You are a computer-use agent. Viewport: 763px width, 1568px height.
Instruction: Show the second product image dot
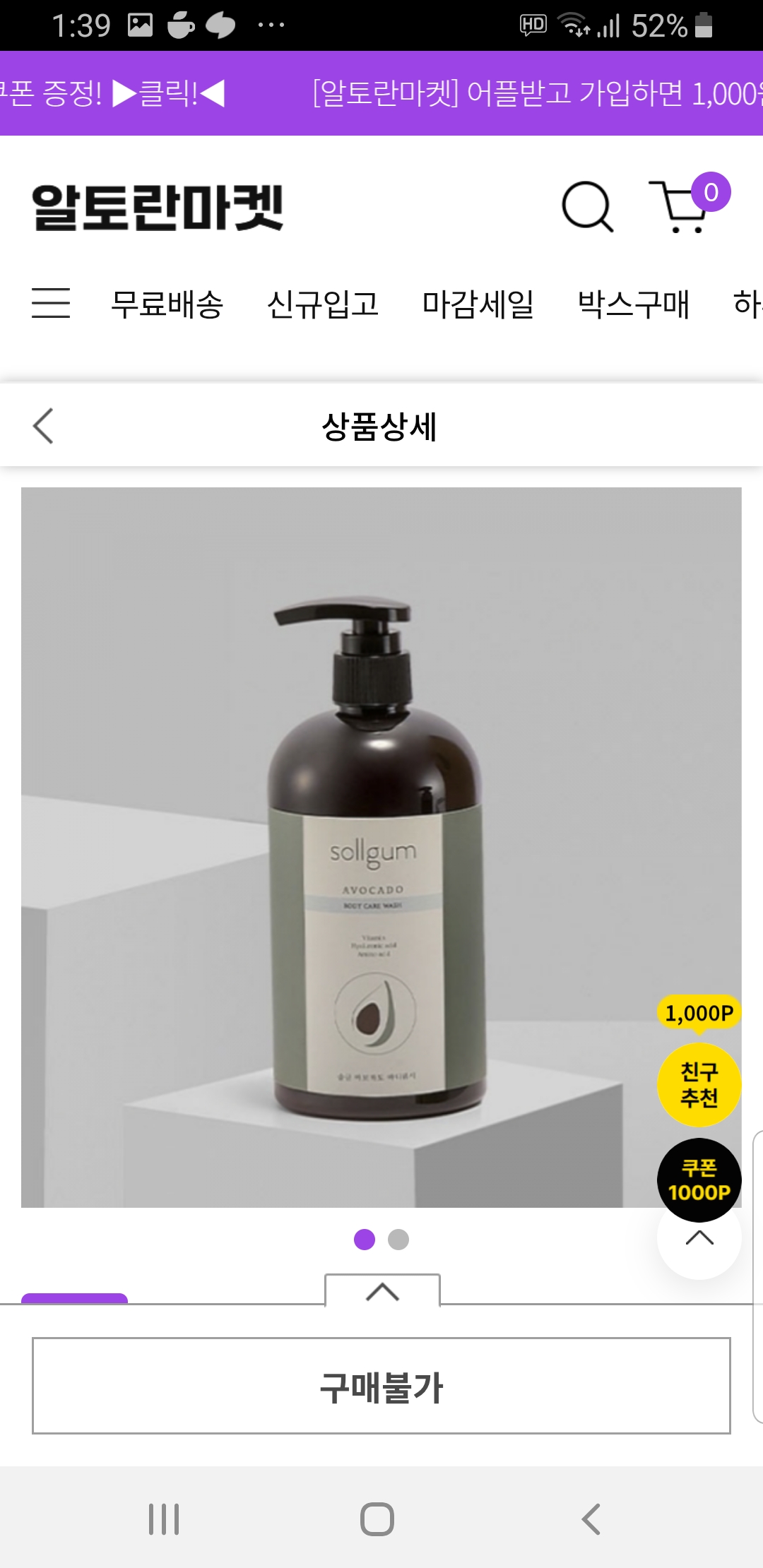coord(398,1240)
